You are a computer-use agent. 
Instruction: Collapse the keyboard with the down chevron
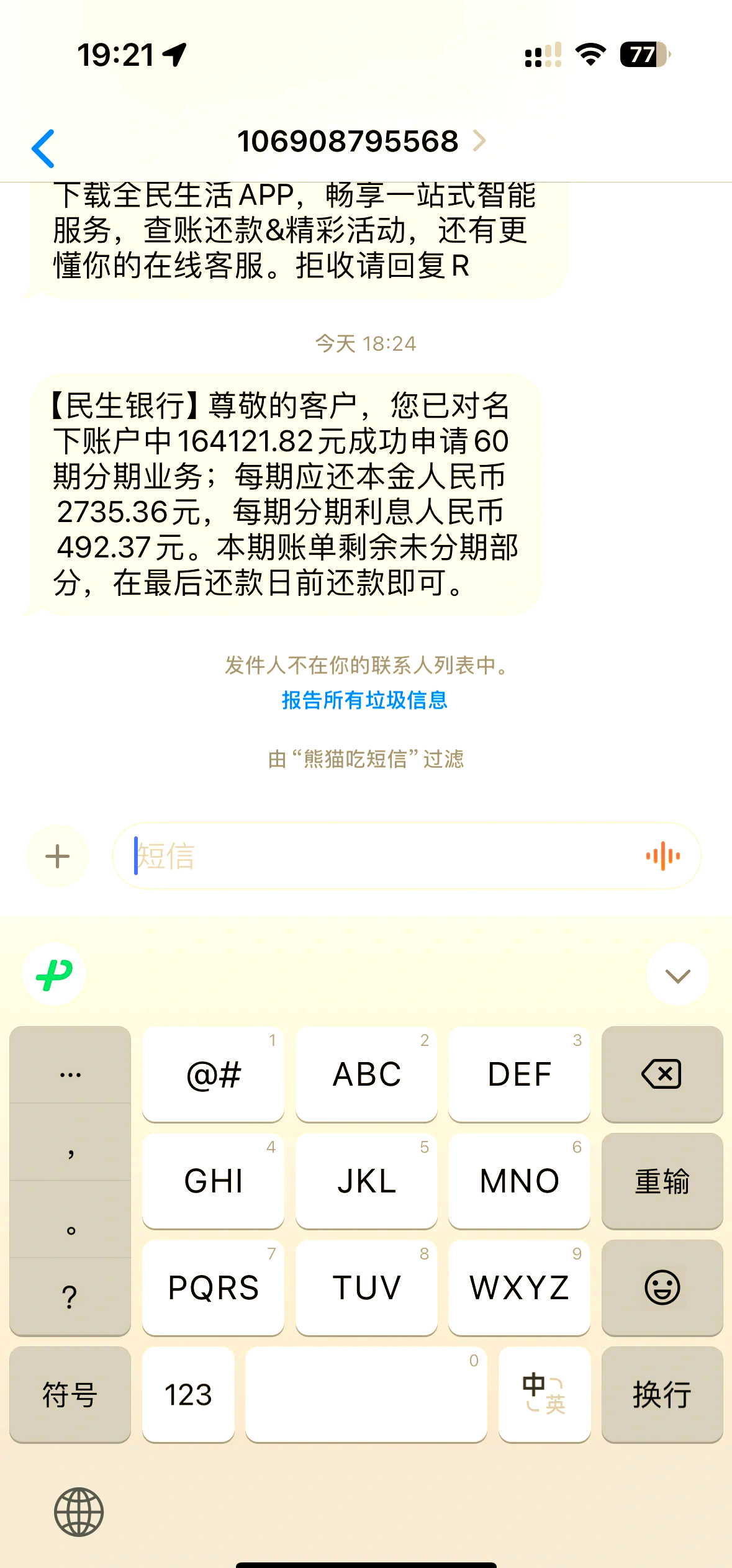(677, 975)
